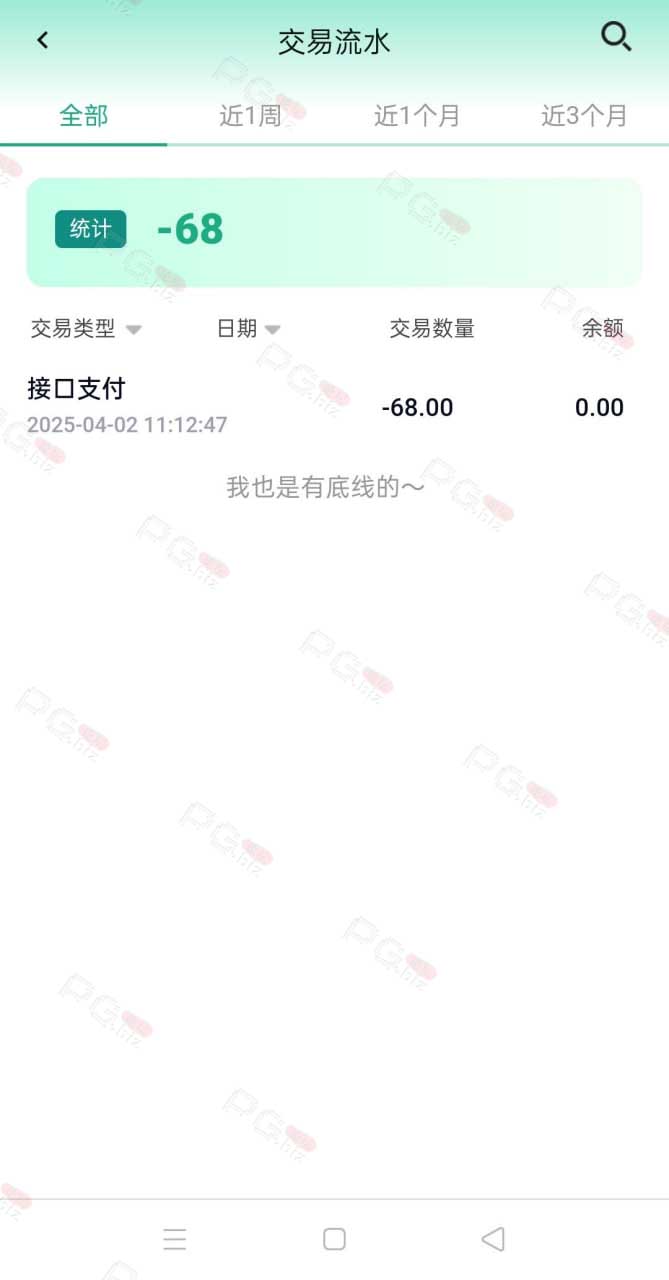Open the 接口支付 transaction record
Viewport: 669px width, 1280px height.
(x=334, y=406)
